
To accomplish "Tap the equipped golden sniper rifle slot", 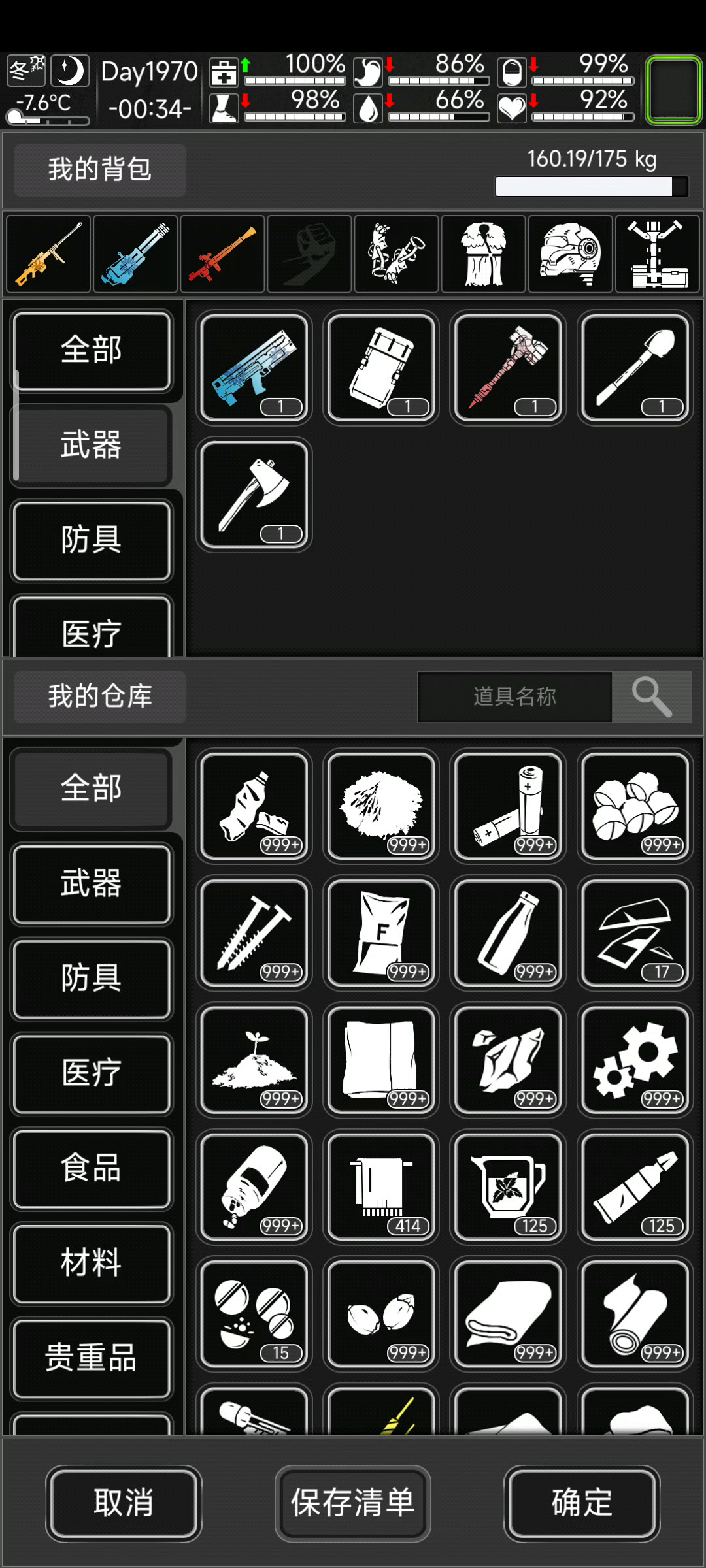I will pos(48,253).
